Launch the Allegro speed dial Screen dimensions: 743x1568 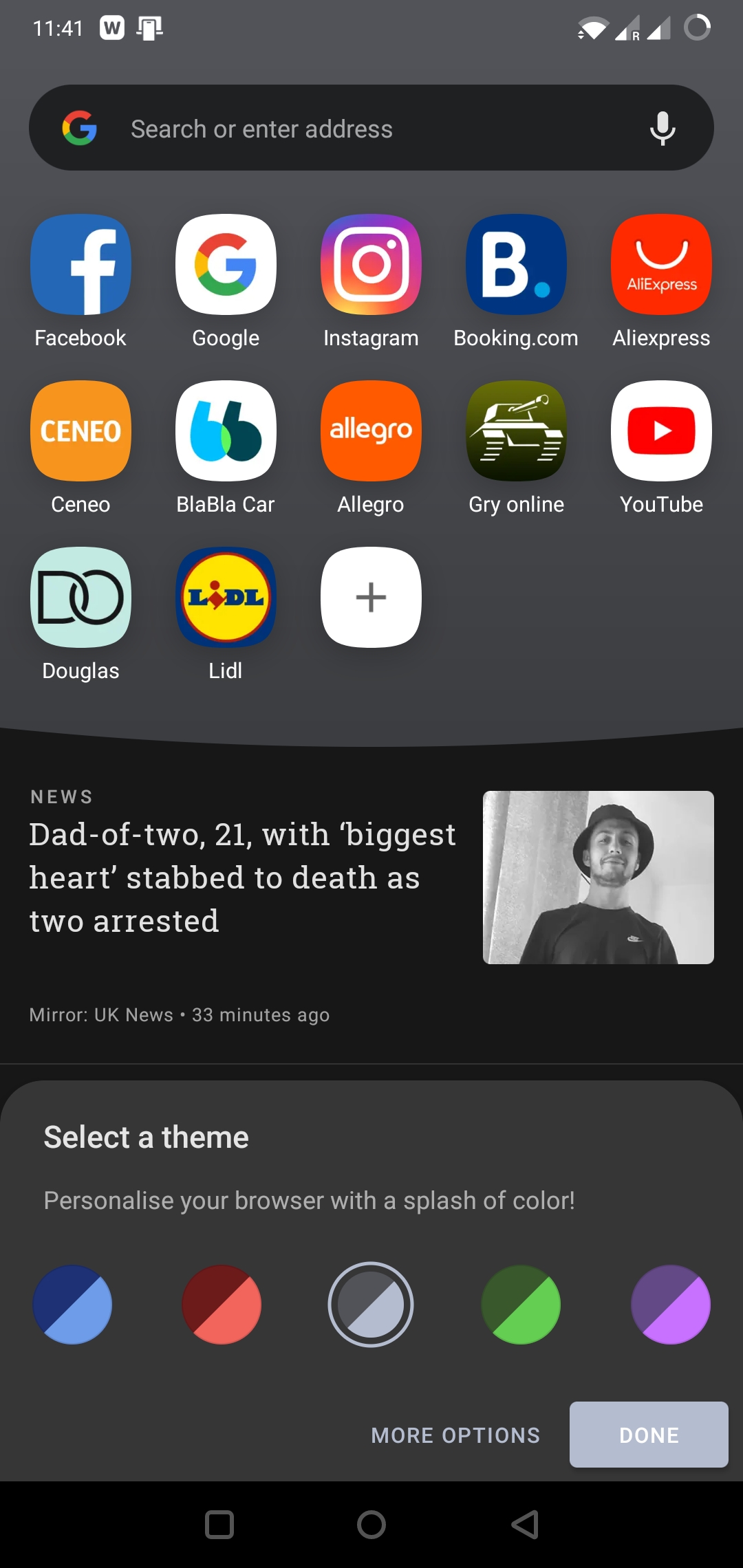371,431
